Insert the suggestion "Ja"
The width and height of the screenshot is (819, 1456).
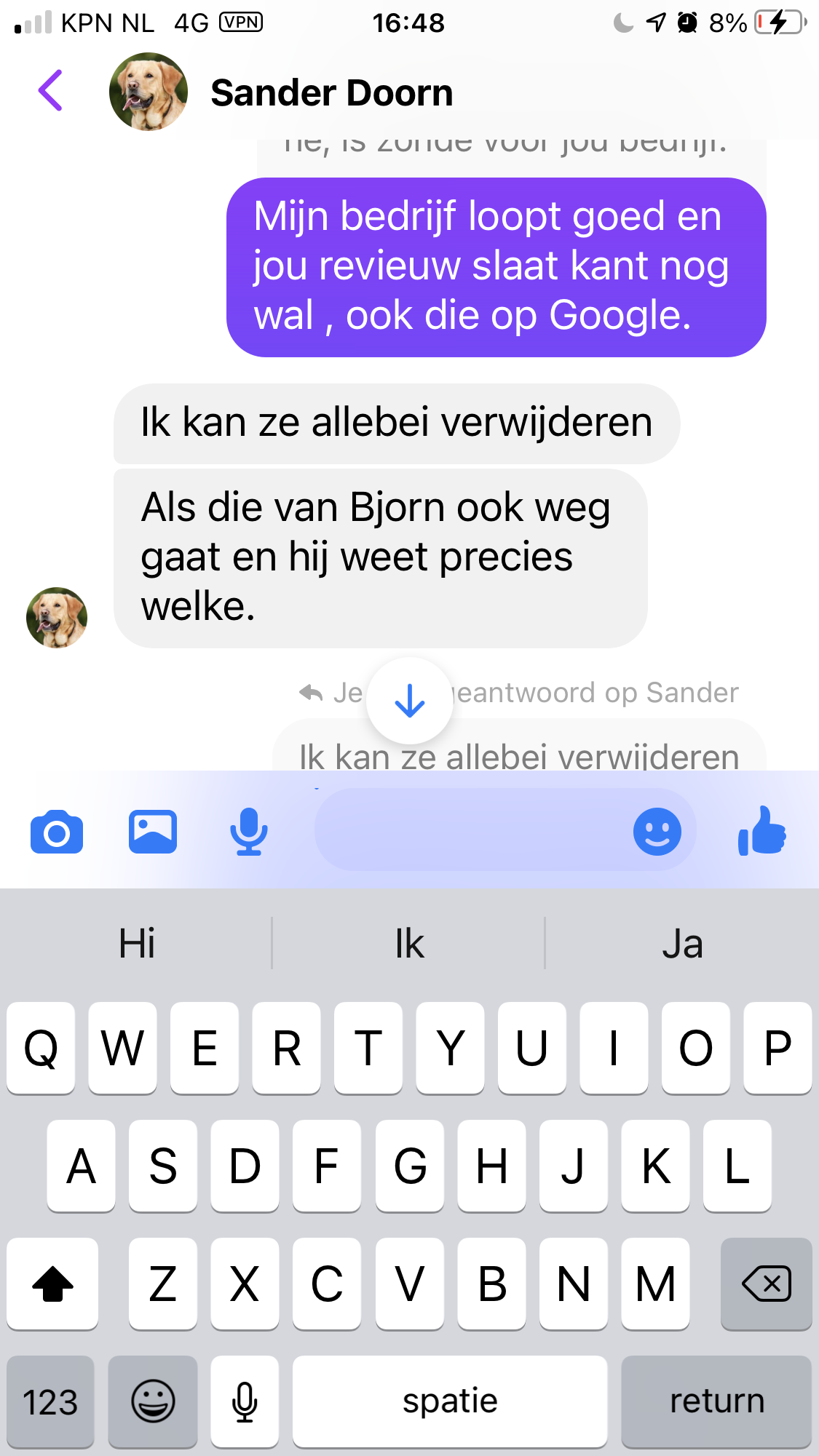tap(682, 944)
